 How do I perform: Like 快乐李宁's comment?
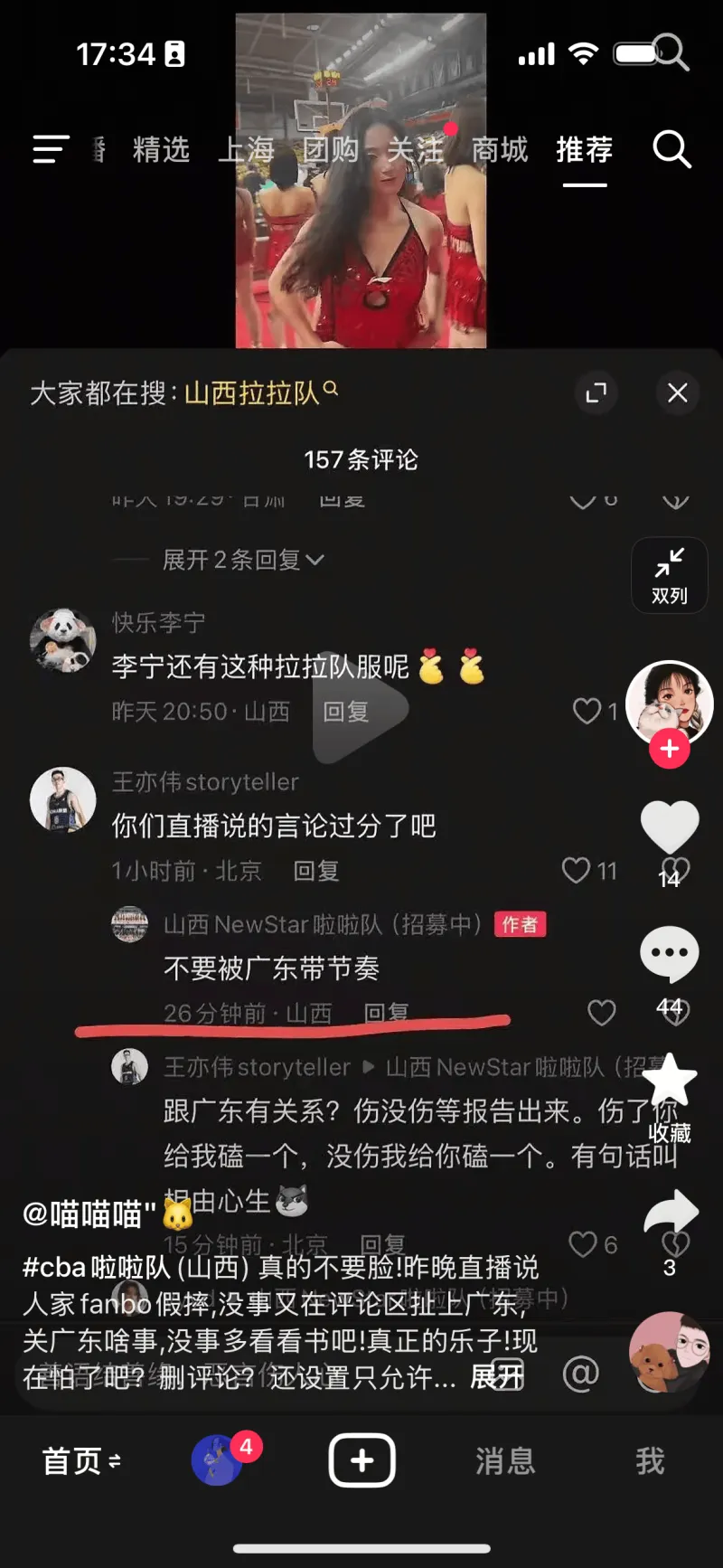coord(587,712)
